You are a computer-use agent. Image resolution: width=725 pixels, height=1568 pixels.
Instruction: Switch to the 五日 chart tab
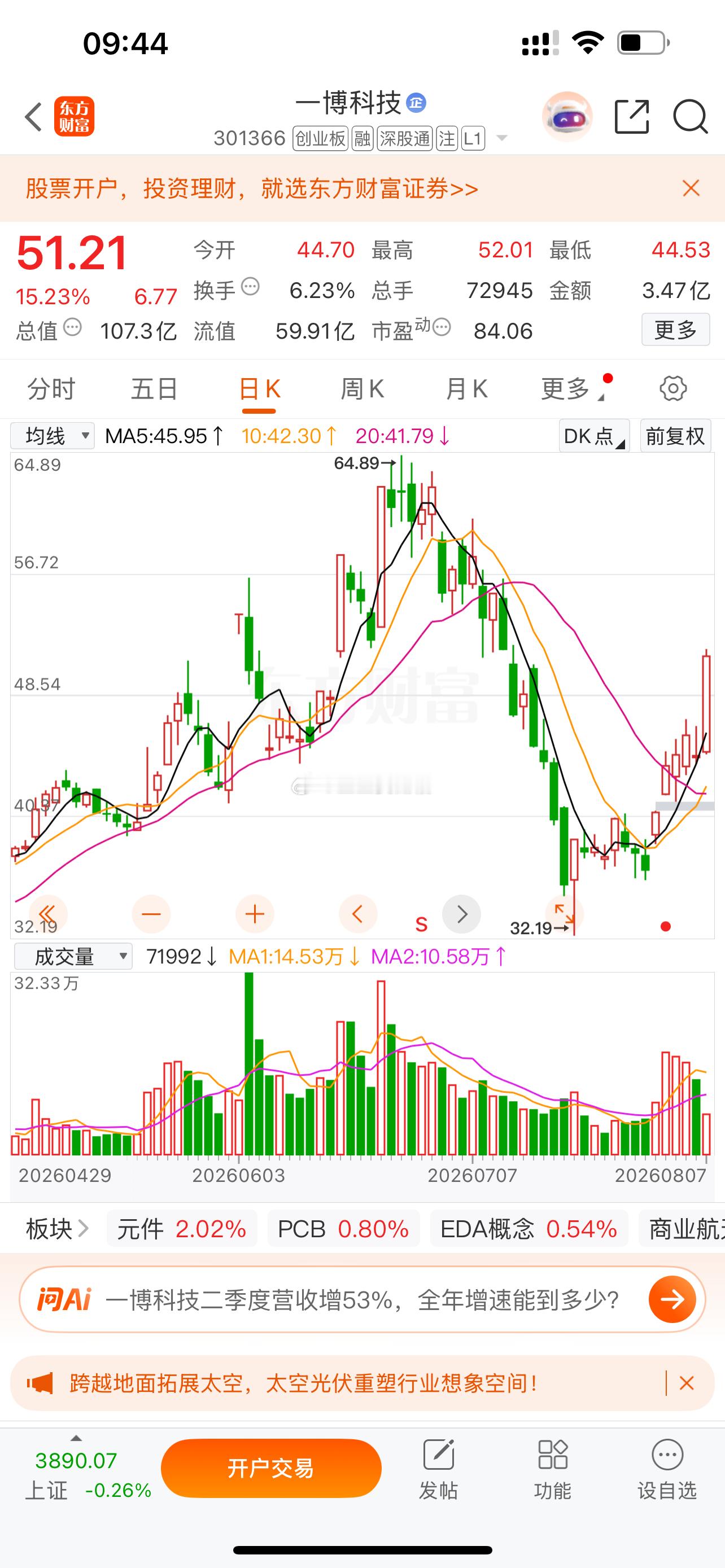(x=155, y=388)
